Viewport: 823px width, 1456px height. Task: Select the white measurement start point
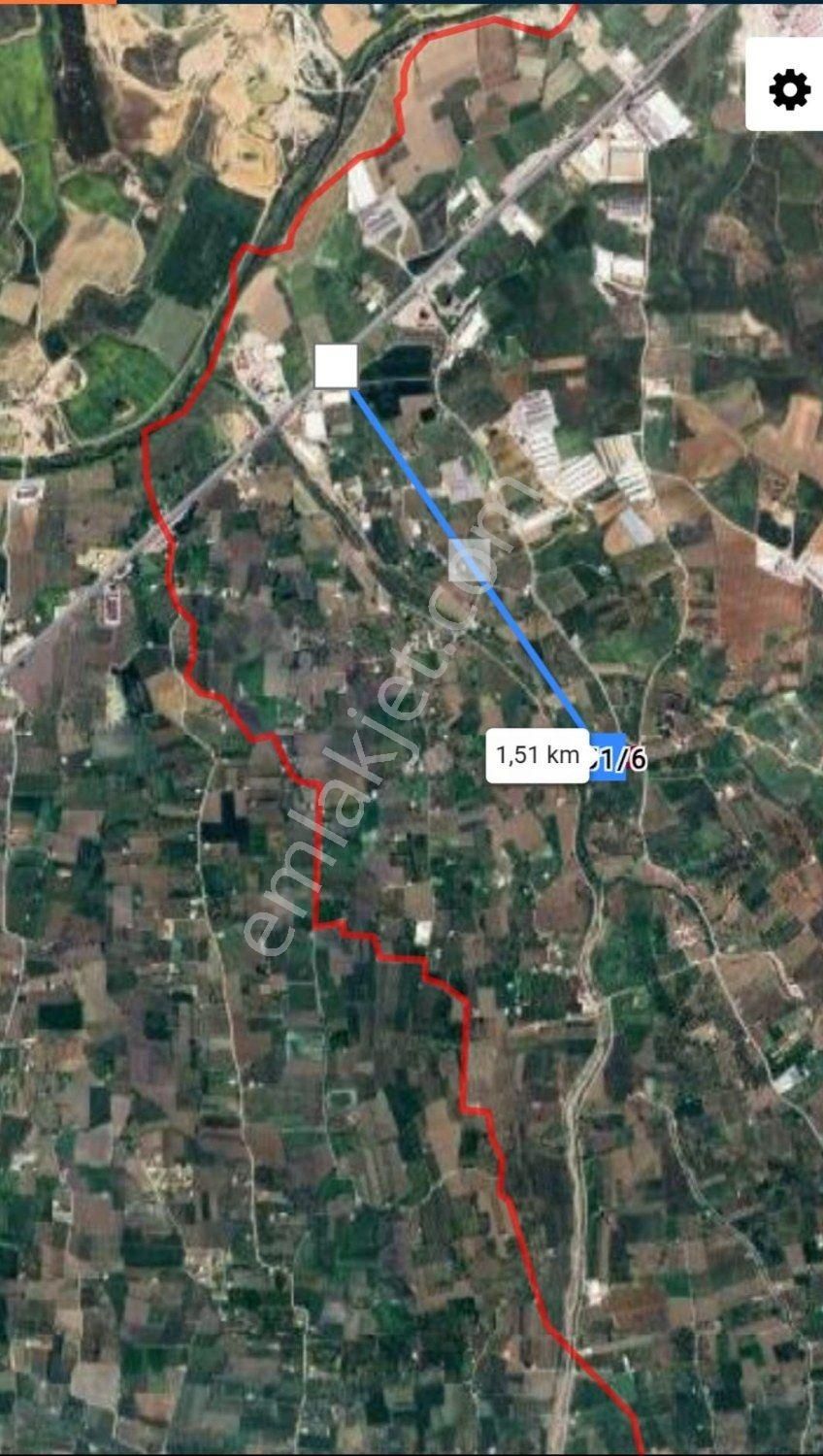tap(336, 366)
